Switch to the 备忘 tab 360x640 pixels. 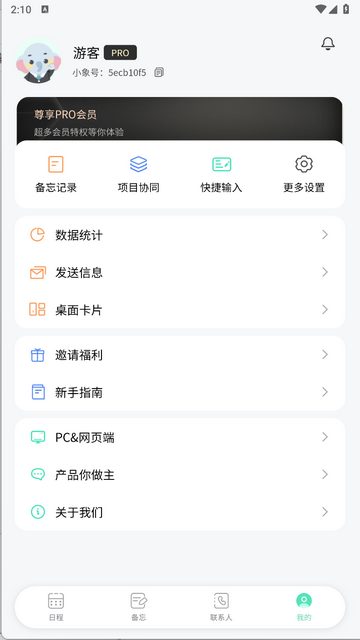point(138,607)
